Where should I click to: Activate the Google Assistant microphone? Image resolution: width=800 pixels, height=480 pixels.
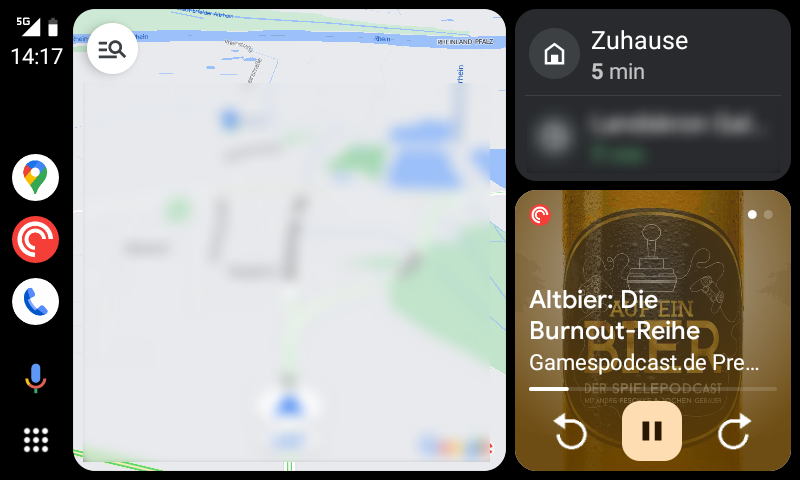tap(35, 378)
